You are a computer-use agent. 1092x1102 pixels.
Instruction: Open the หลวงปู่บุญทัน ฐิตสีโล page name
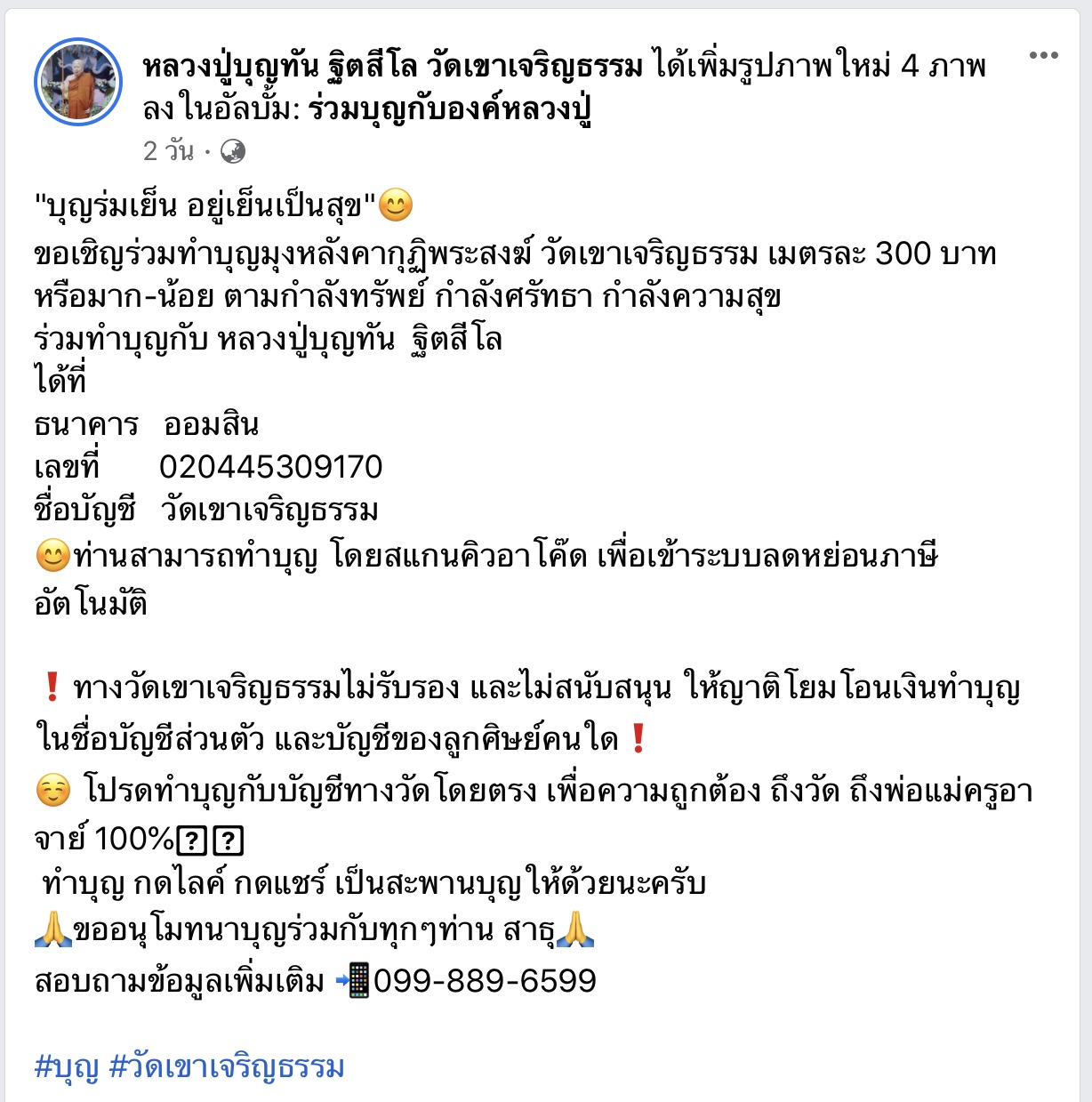(x=391, y=66)
